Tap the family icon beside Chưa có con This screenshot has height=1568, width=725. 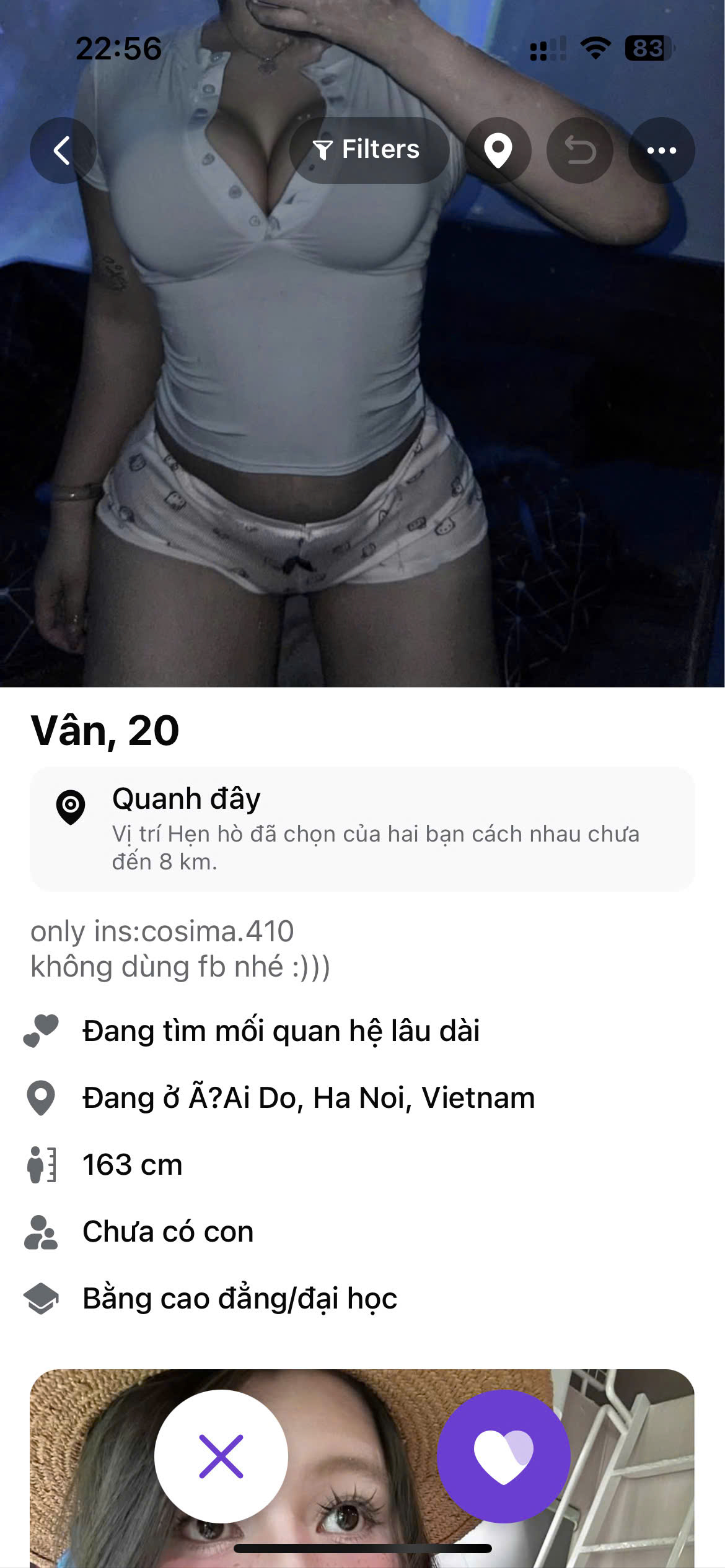[x=41, y=1234]
